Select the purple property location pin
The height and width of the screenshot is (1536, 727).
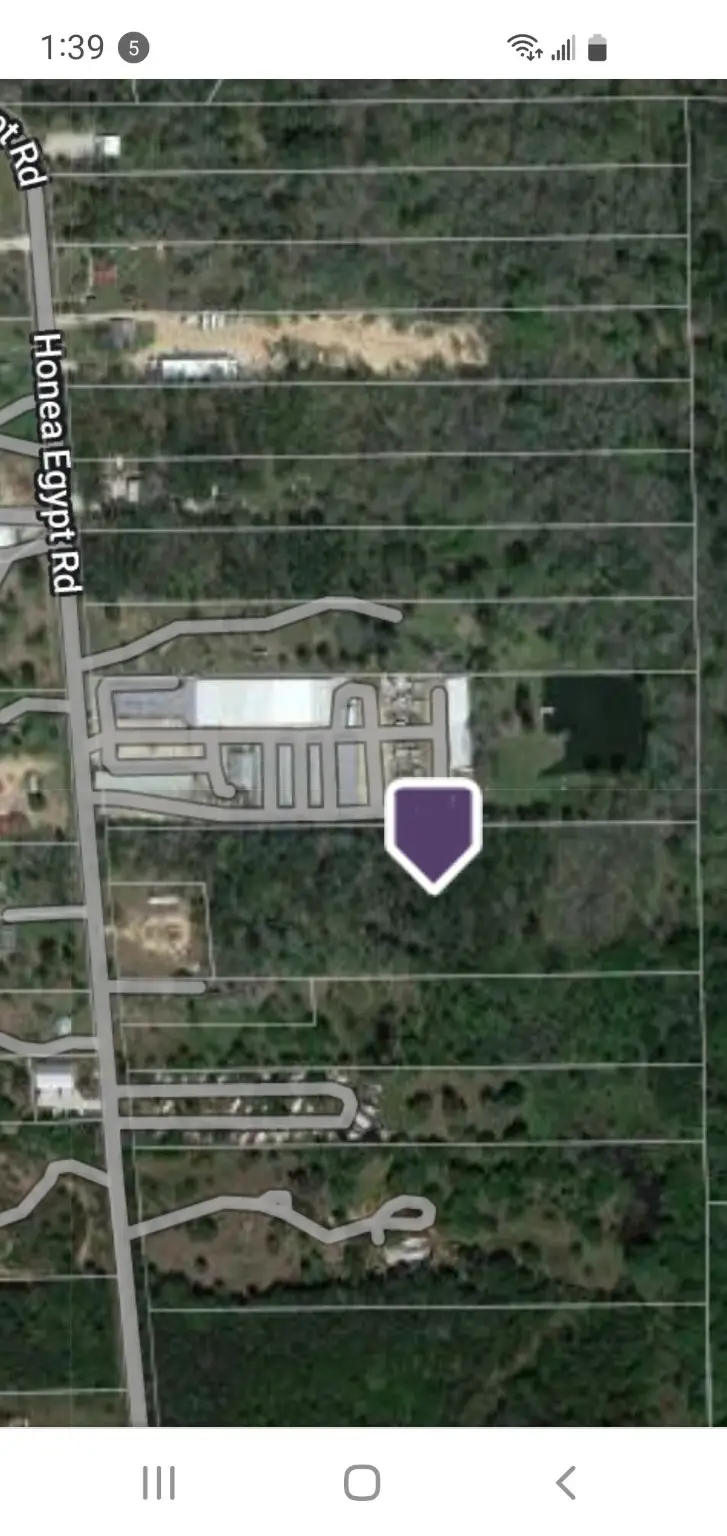(x=434, y=825)
